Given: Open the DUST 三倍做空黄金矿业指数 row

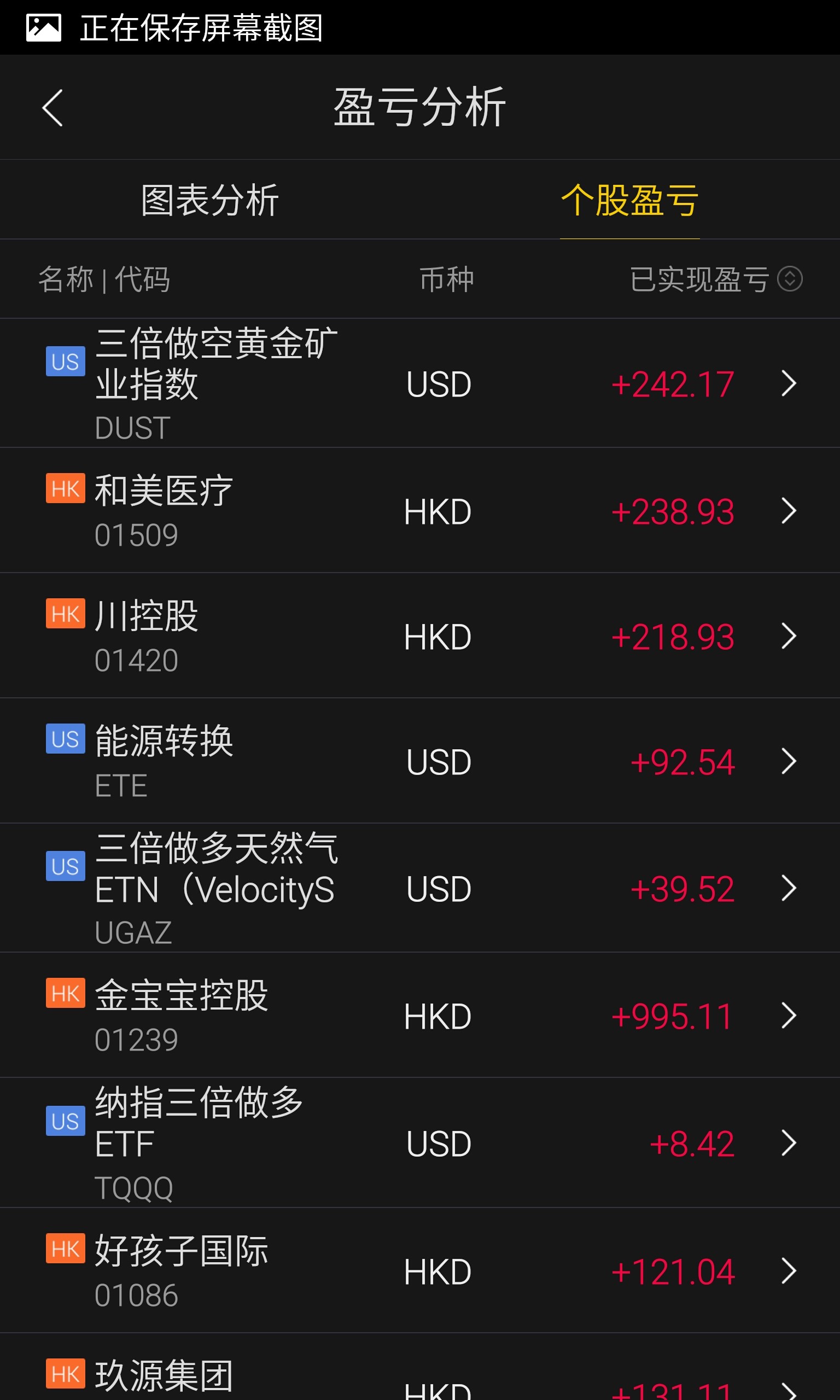Looking at the screenshot, I should (420, 383).
